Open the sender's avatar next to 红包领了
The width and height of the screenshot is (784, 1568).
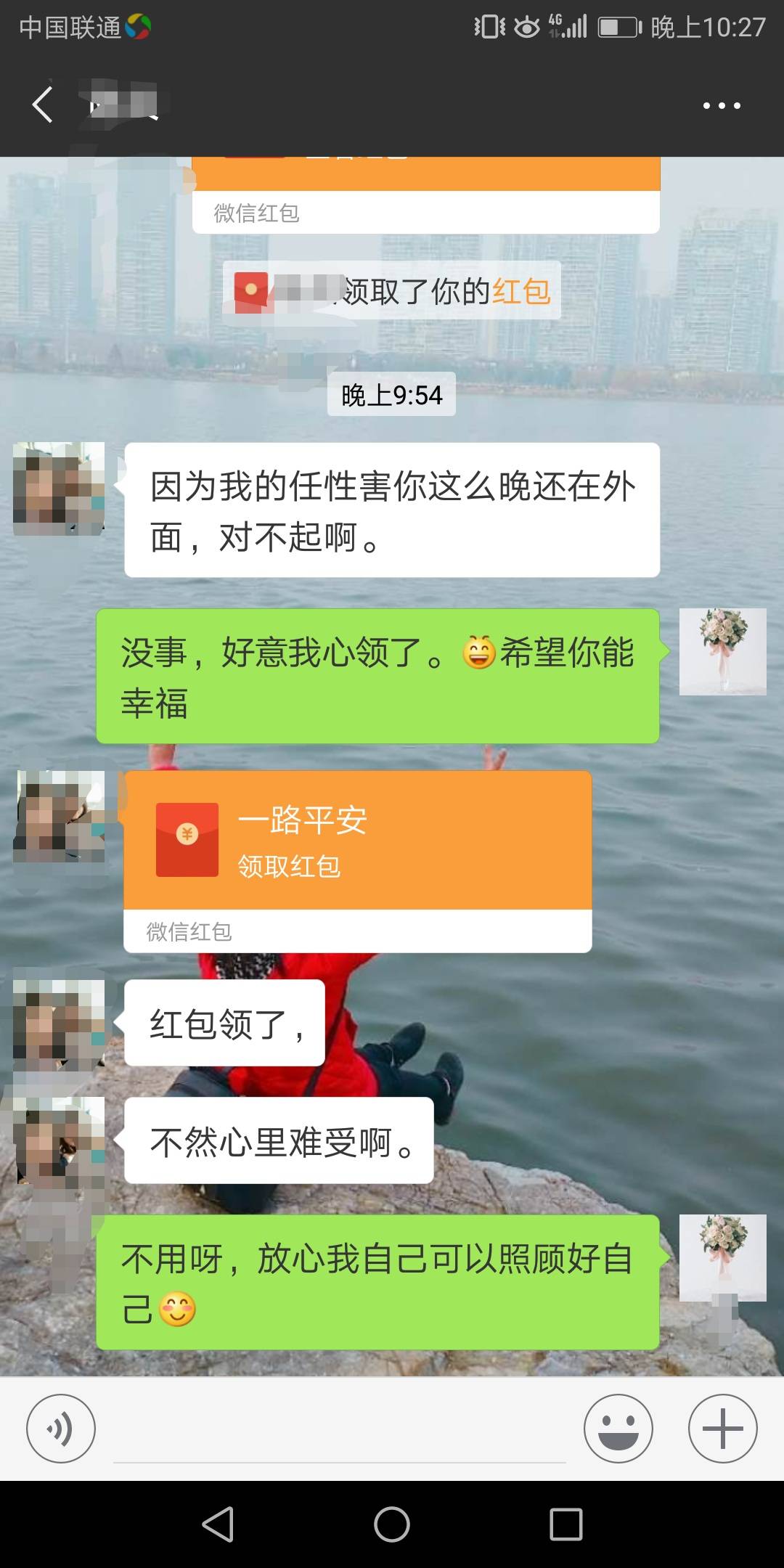[x=58, y=1024]
